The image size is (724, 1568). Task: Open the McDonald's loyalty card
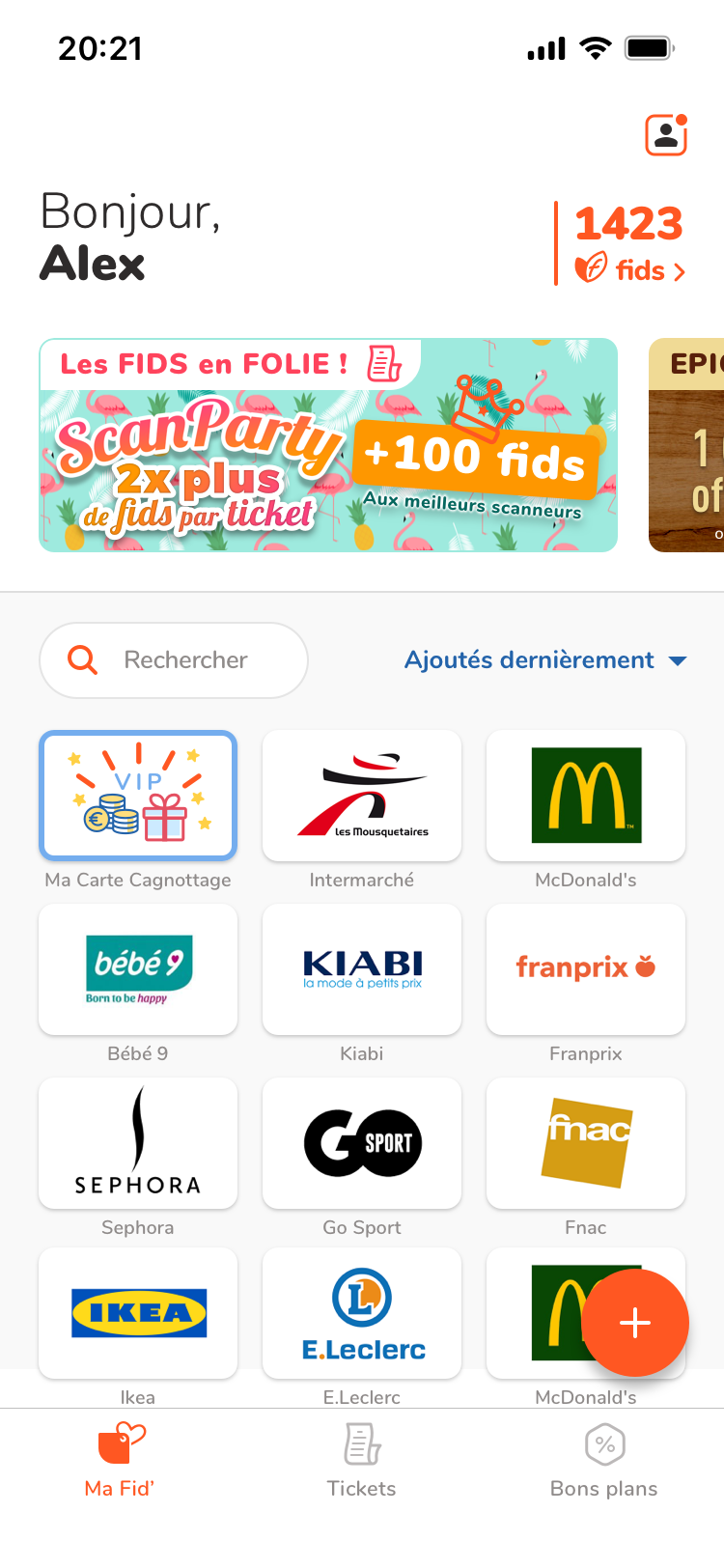point(586,795)
